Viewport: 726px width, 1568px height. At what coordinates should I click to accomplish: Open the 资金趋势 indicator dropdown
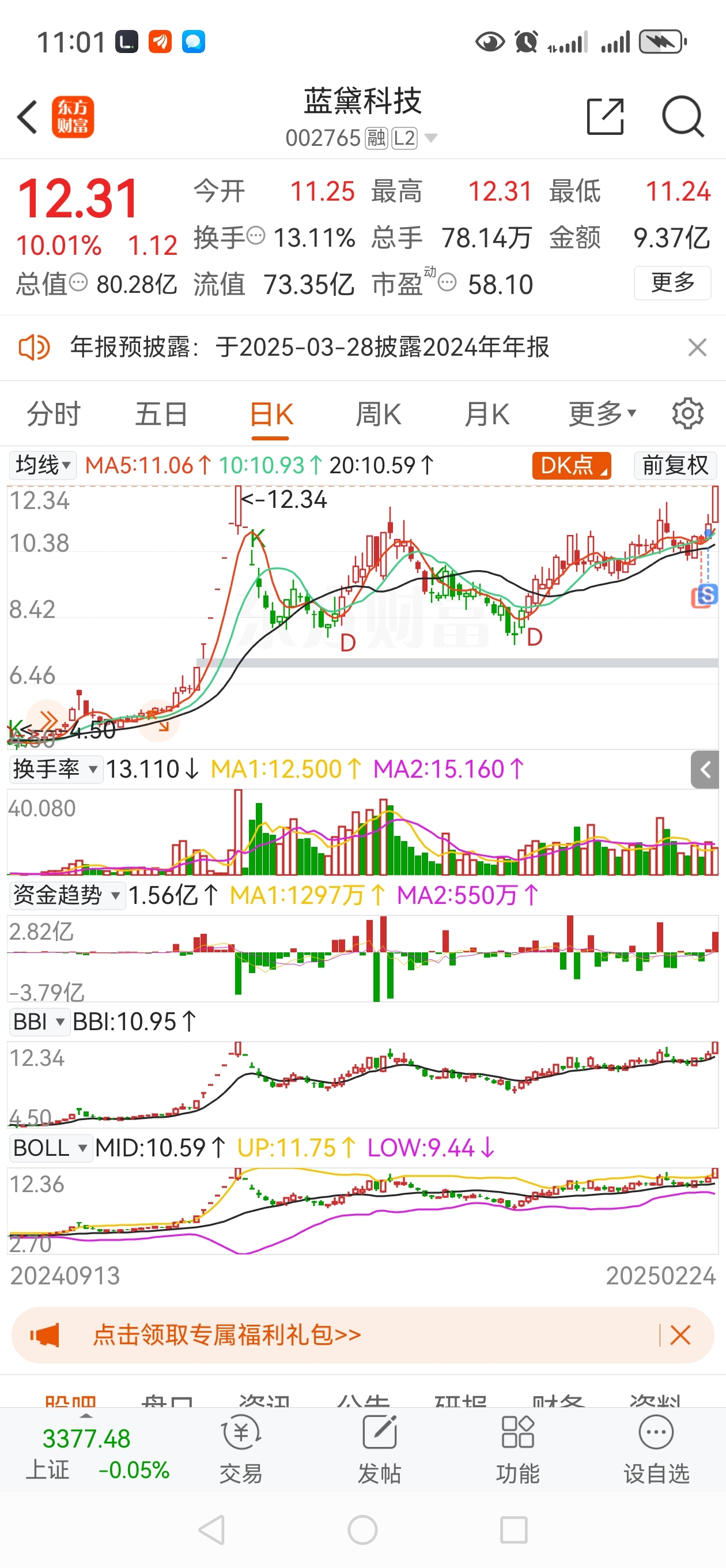click(x=67, y=895)
